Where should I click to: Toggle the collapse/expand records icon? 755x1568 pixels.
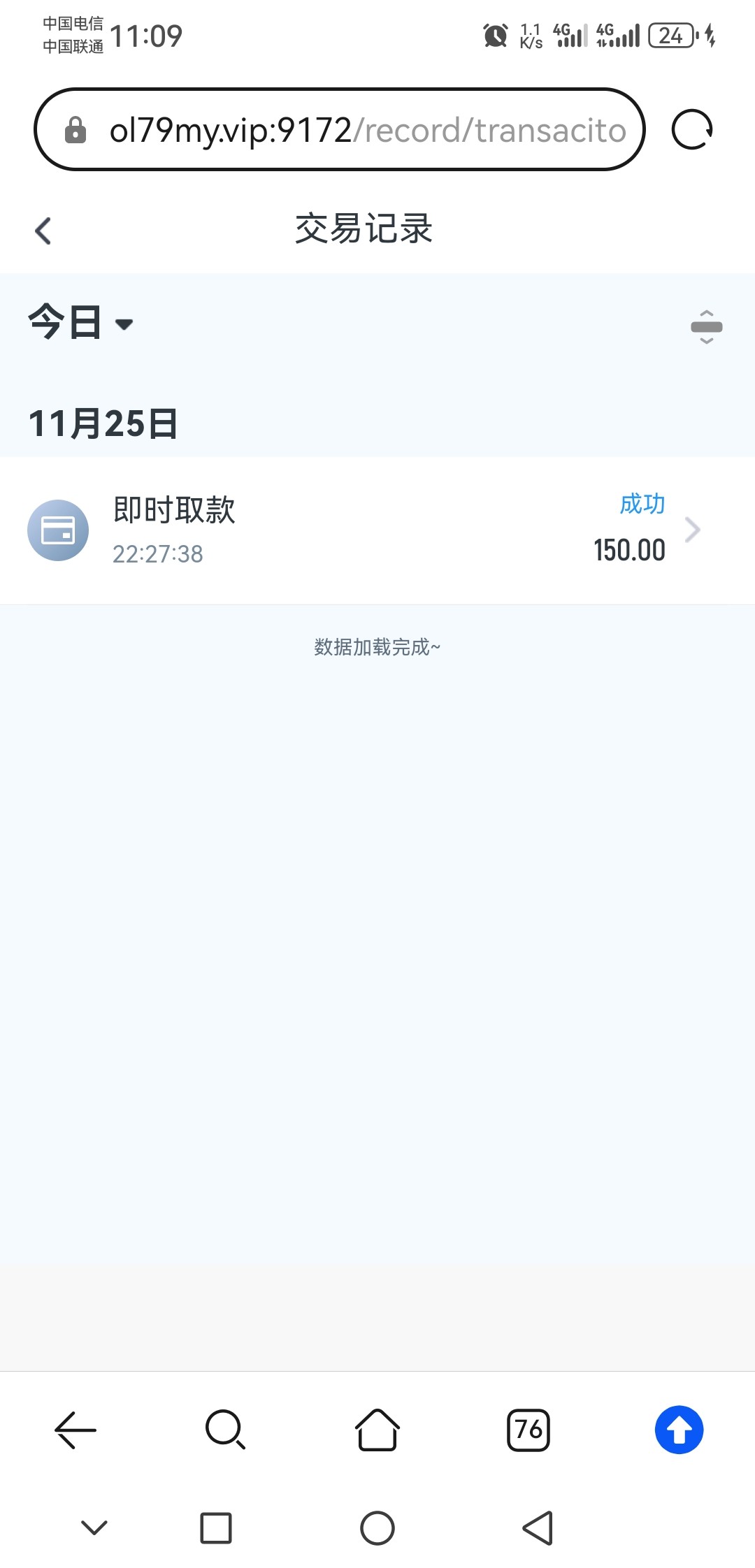706,327
